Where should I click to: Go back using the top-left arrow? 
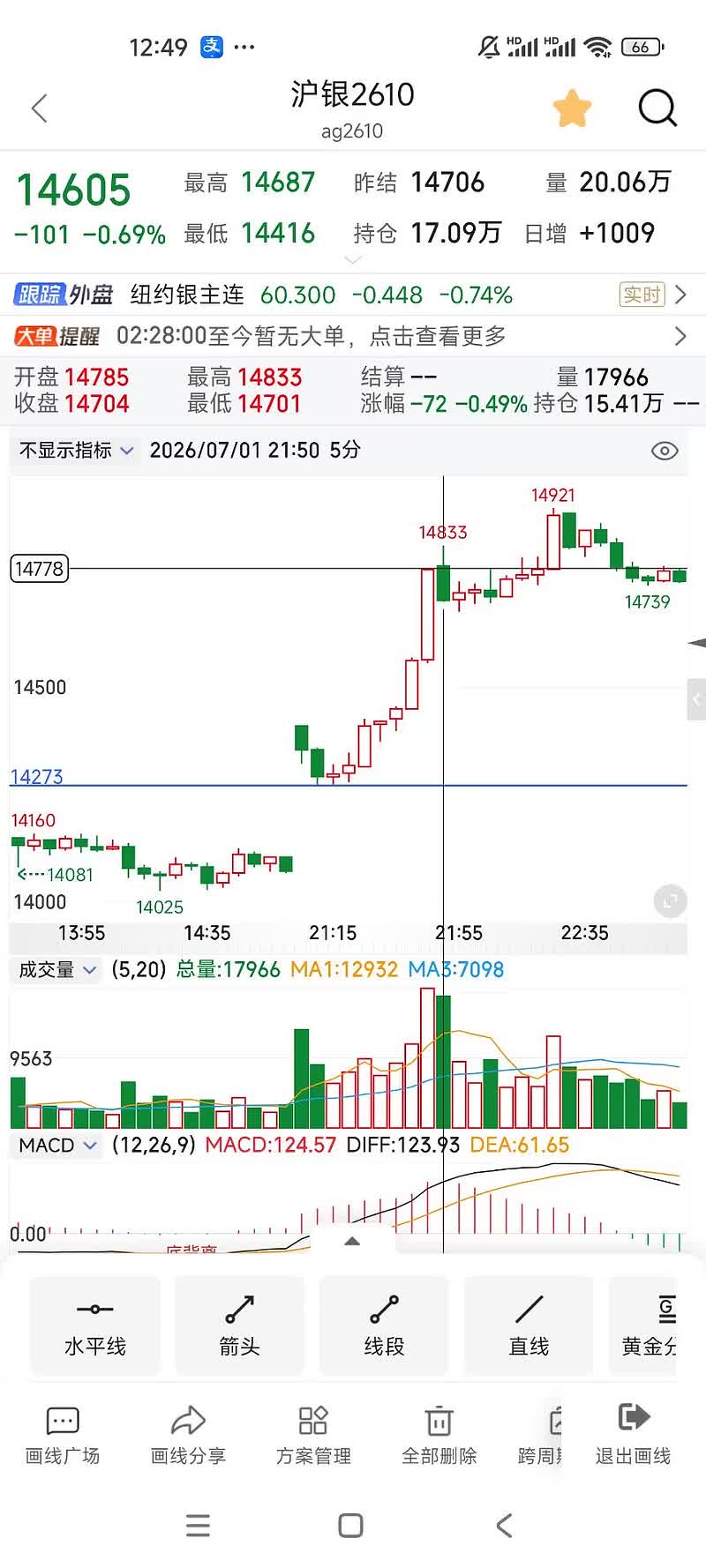(x=39, y=108)
